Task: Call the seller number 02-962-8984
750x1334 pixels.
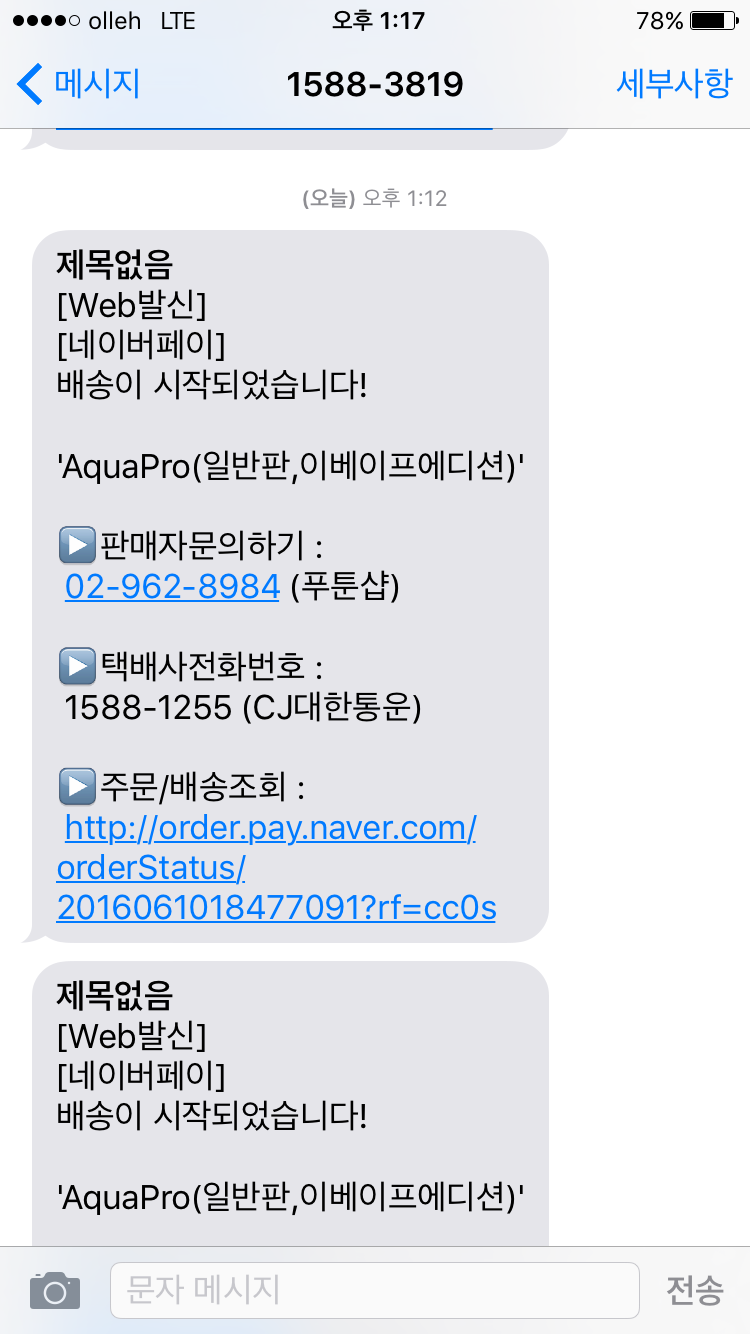Action: [x=171, y=587]
